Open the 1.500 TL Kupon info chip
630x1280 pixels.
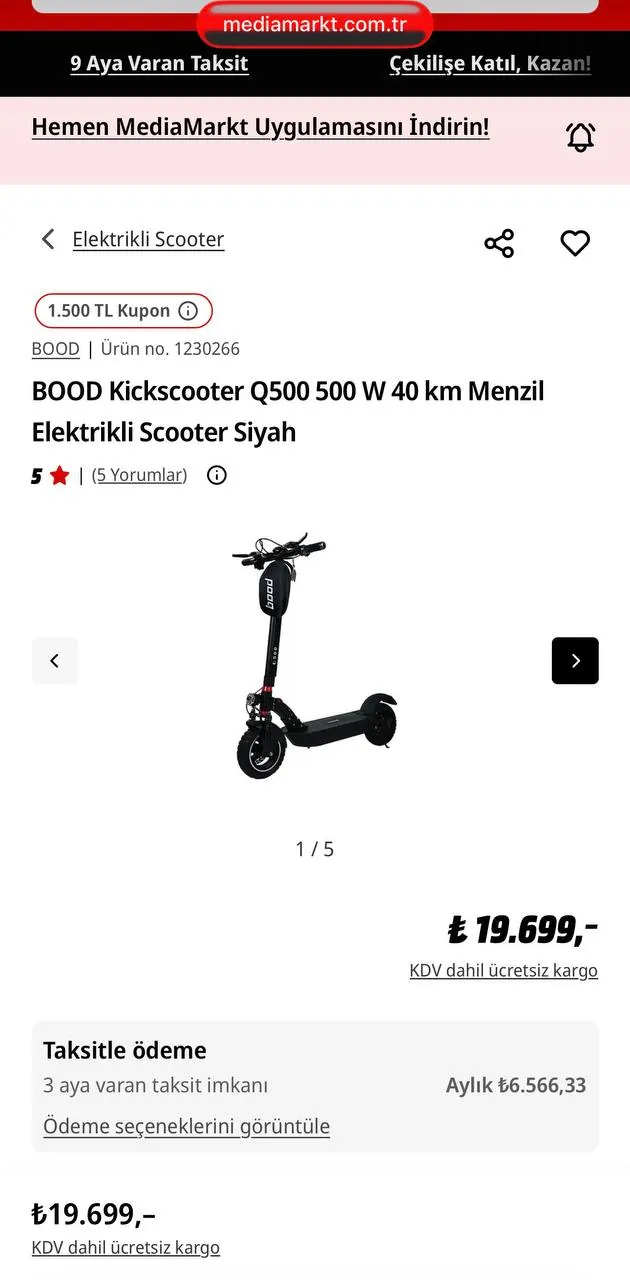click(x=123, y=311)
